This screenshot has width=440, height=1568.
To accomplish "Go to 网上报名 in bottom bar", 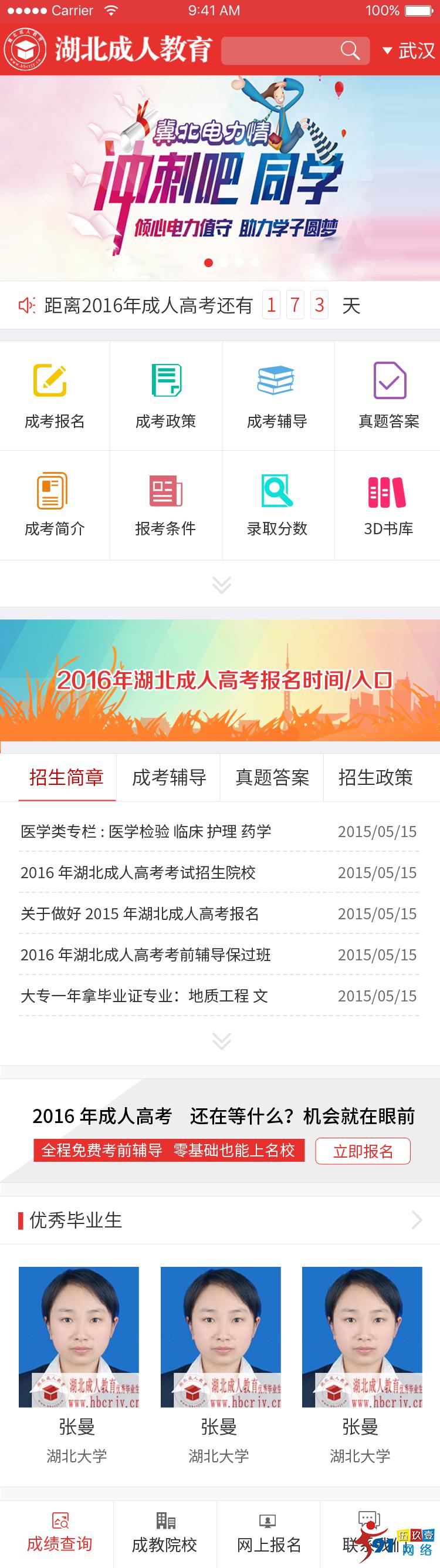I will coord(268,1534).
